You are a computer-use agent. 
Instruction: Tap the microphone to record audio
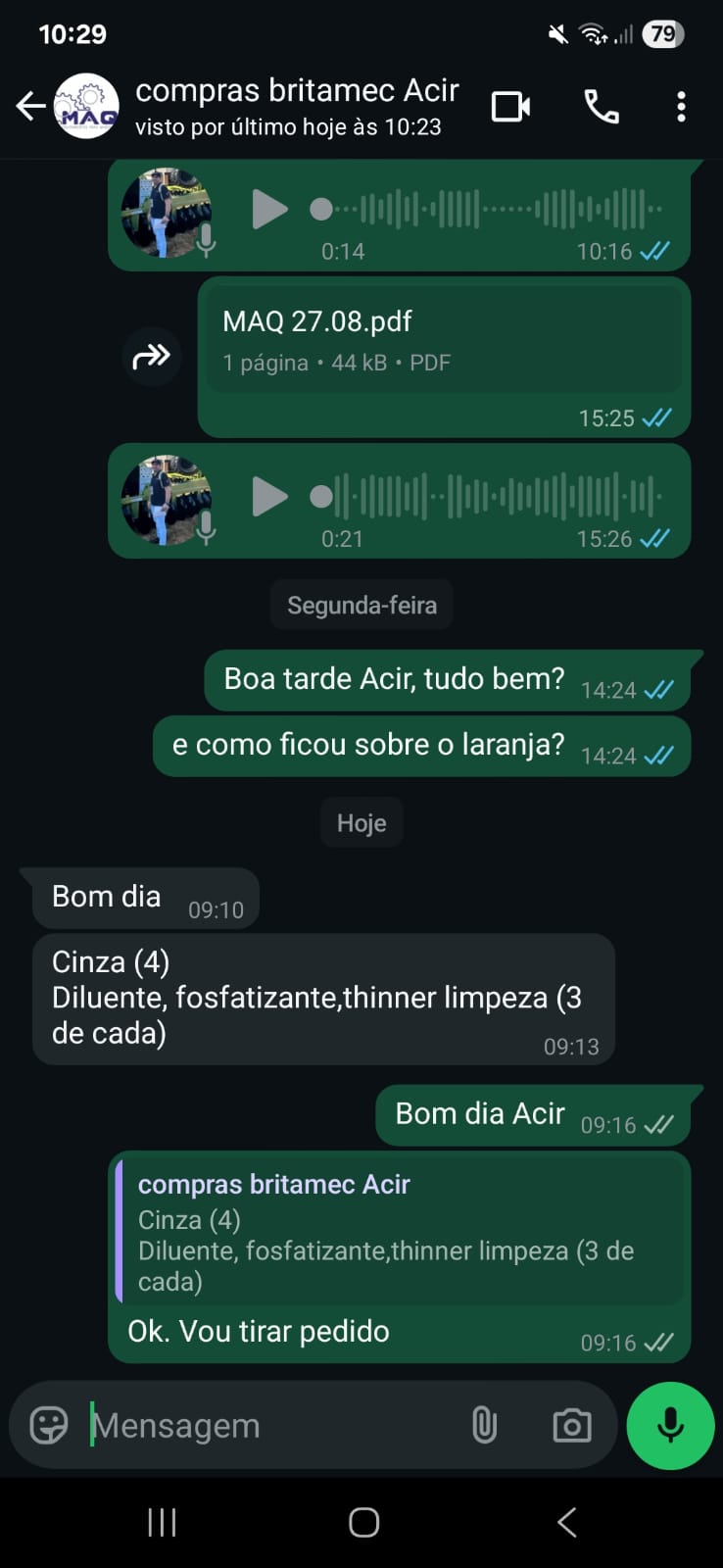pos(670,1425)
